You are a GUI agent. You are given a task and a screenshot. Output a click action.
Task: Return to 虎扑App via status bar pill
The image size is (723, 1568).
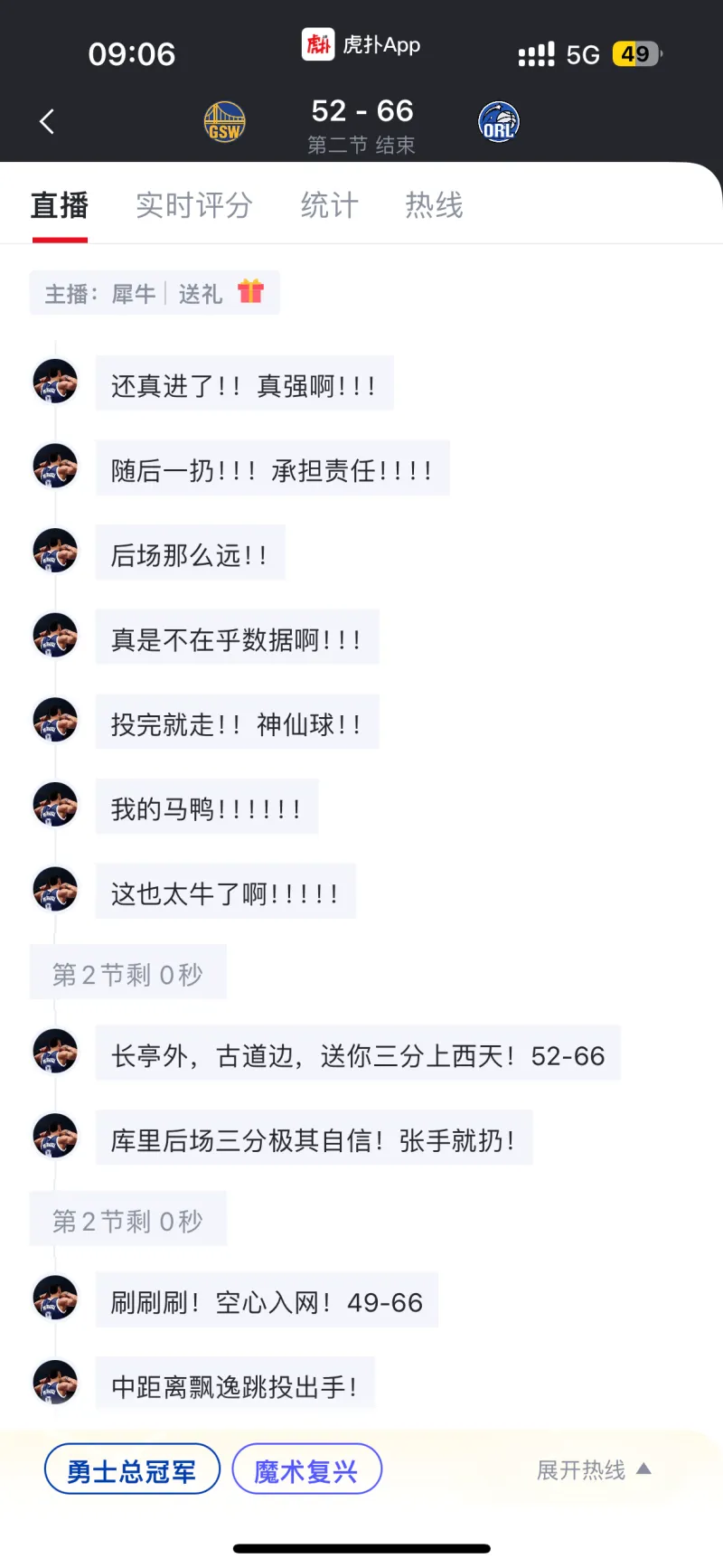361,43
